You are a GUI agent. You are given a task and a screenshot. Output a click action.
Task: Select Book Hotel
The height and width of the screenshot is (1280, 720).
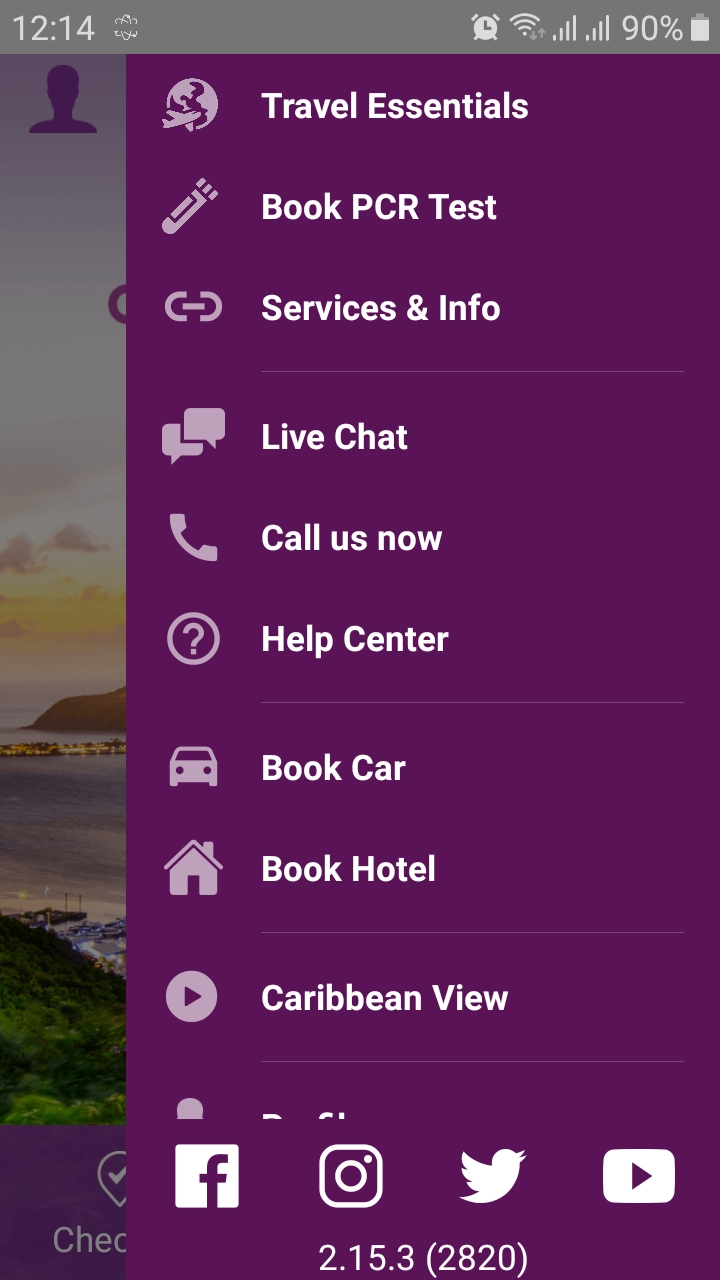click(x=348, y=869)
